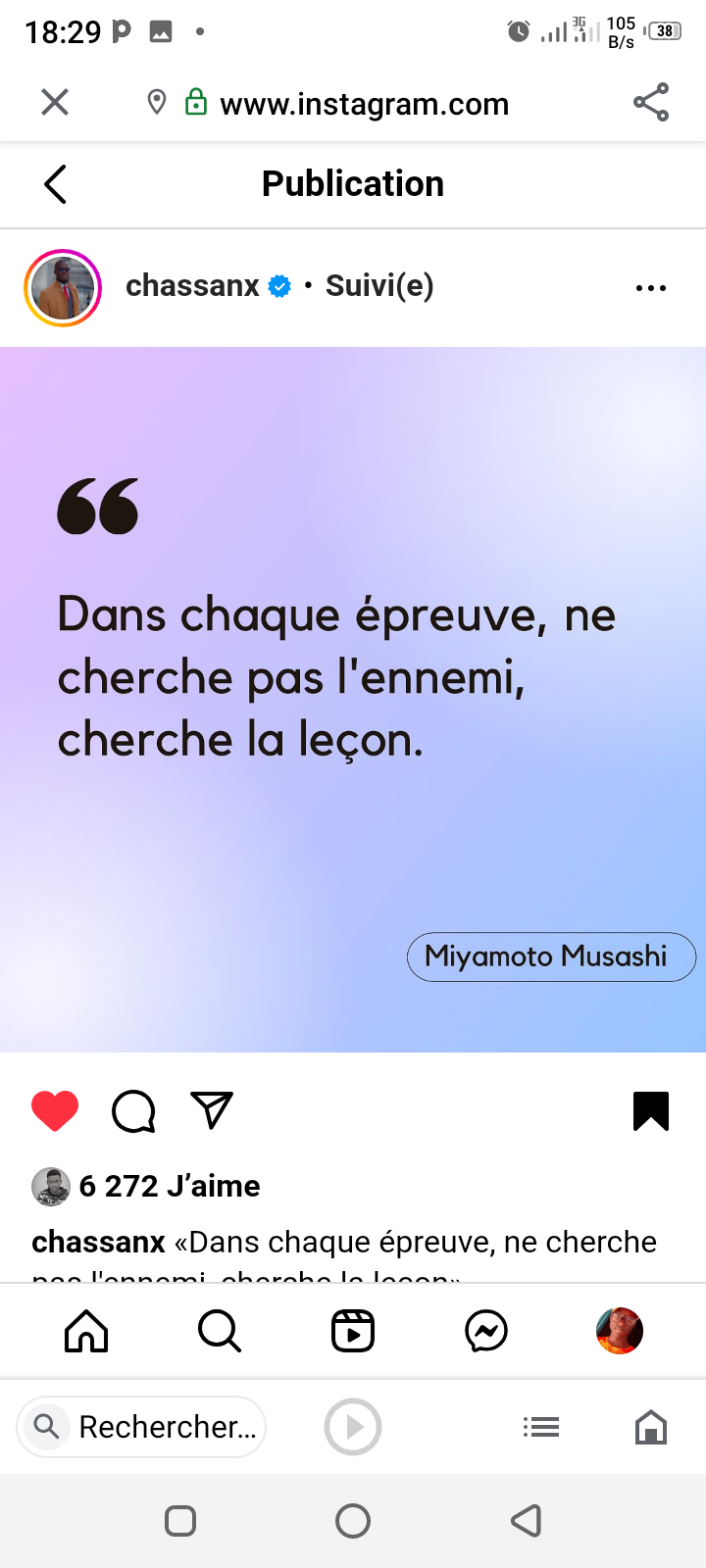Switch to the Reels tab
This screenshot has height=1568, width=706.
[353, 1332]
